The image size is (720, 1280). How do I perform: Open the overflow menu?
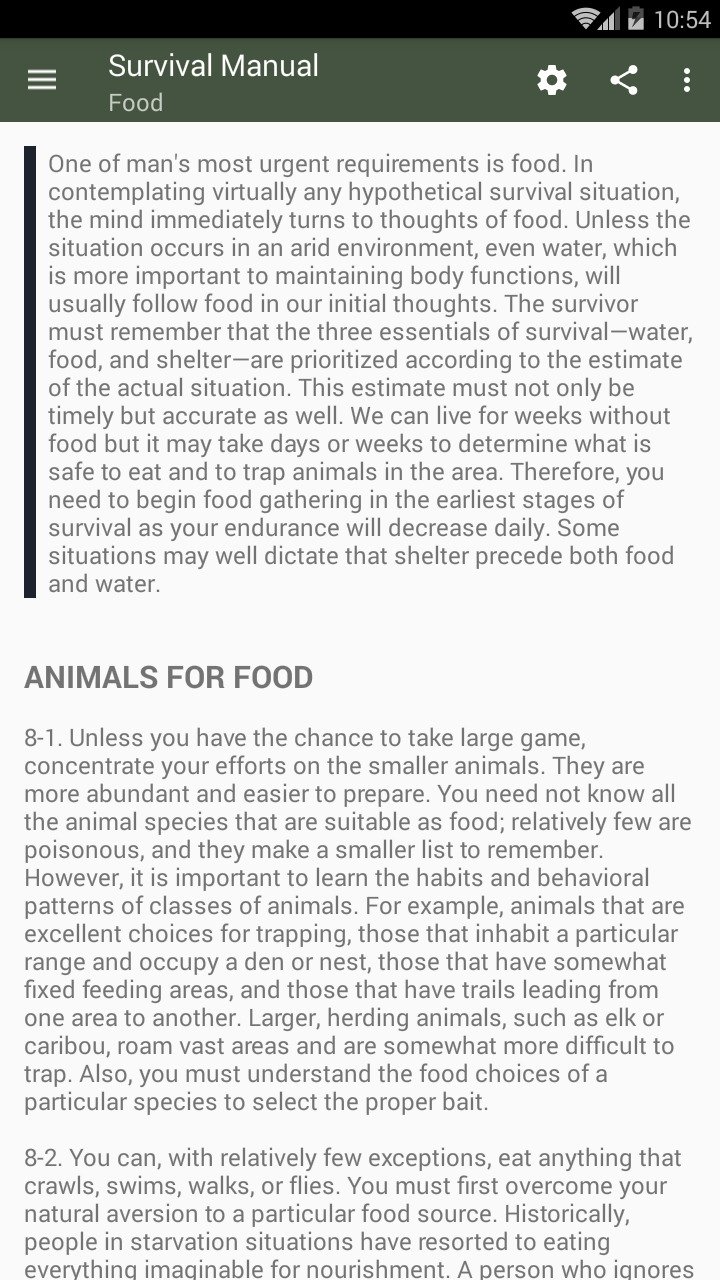click(x=686, y=80)
